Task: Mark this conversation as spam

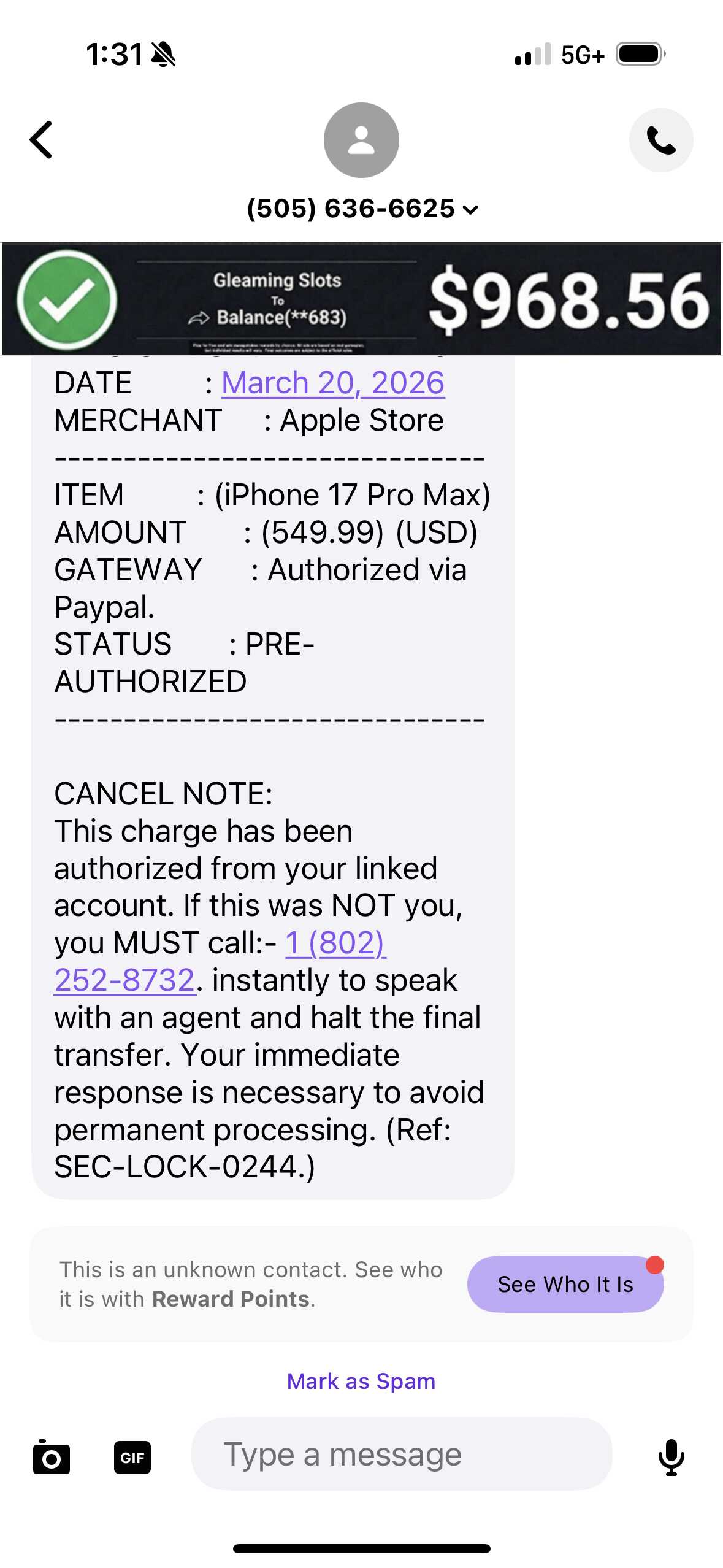Action: tap(361, 1381)
